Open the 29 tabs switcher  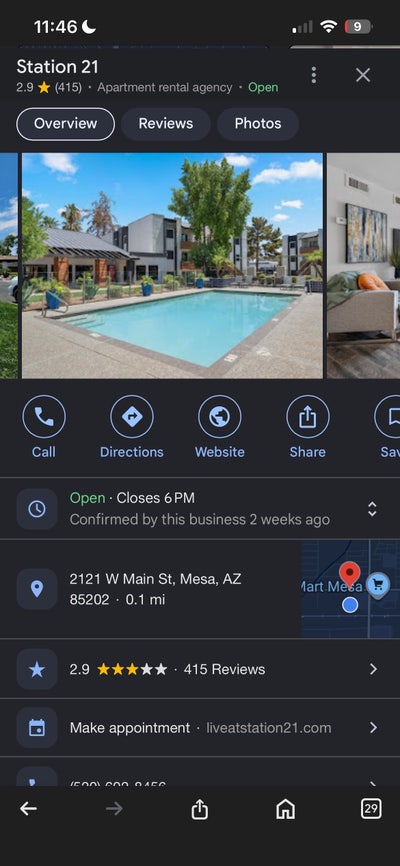371,809
